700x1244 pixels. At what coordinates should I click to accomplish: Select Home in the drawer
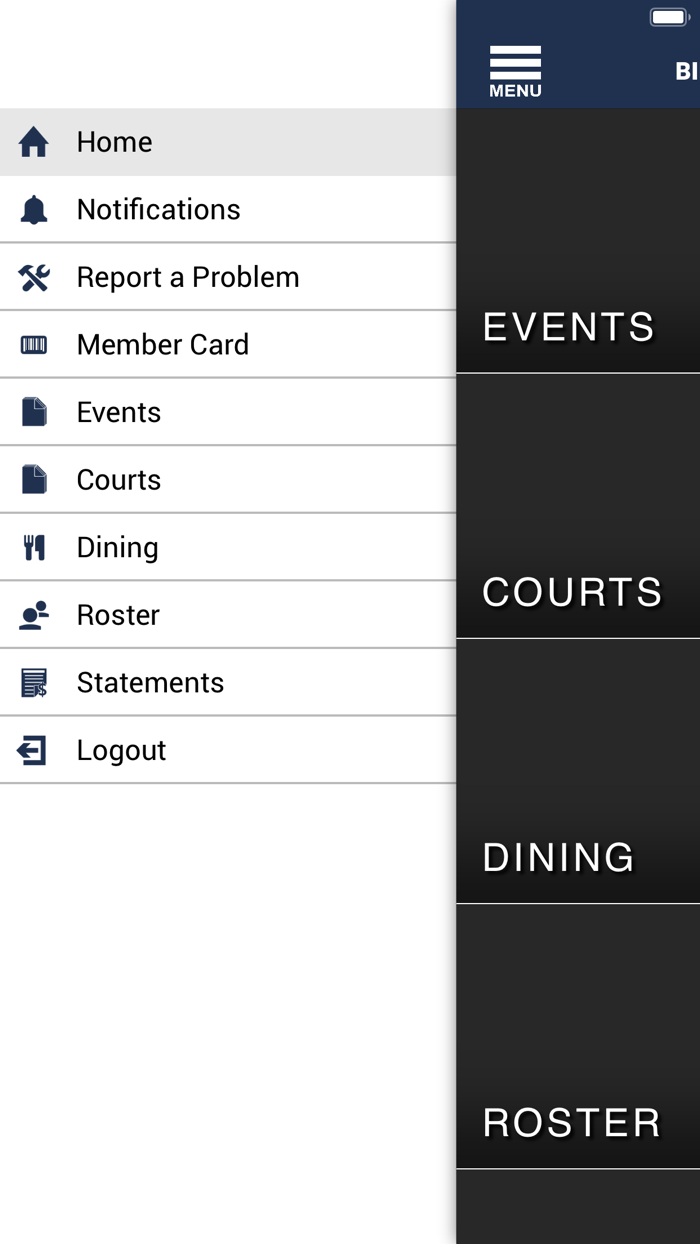(228, 142)
